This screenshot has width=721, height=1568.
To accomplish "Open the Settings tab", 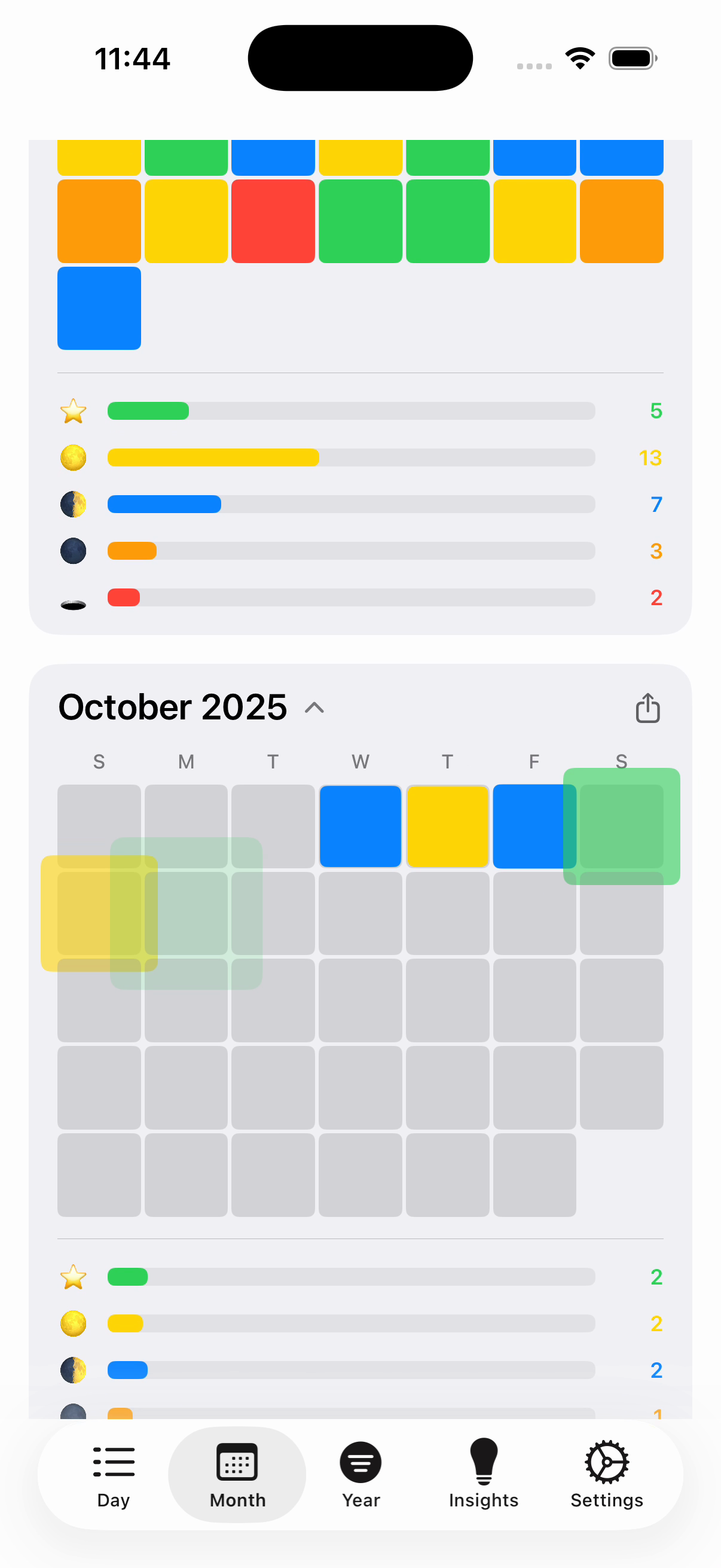I will (607, 1474).
